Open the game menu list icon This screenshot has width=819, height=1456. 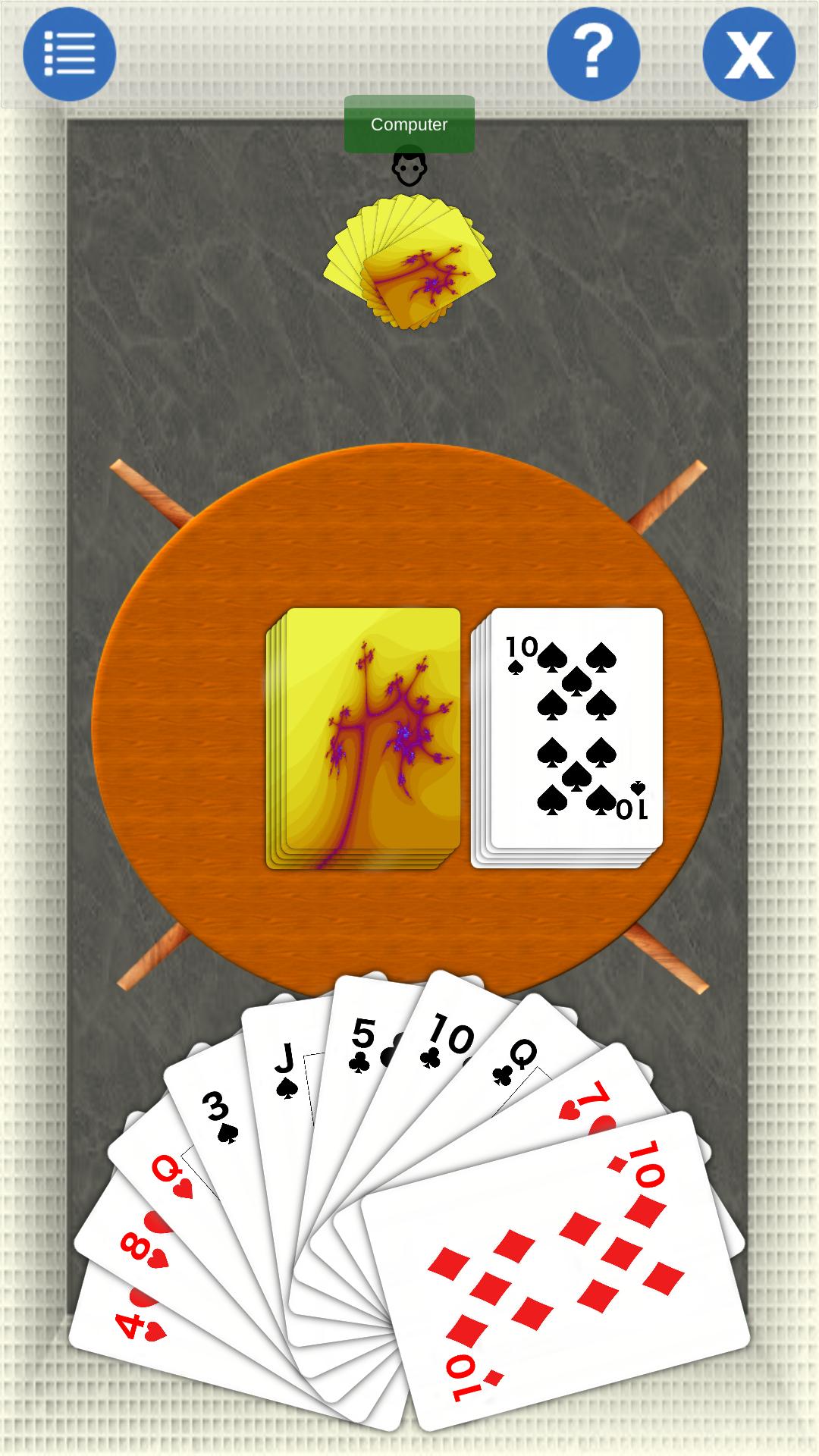(69, 54)
